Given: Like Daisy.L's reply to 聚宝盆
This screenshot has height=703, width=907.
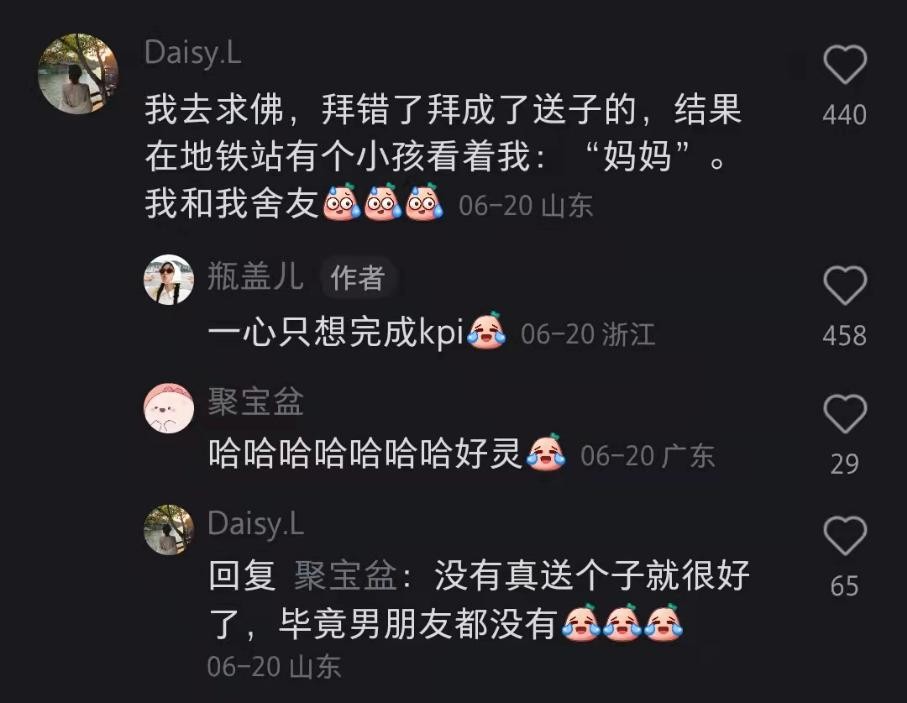Looking at the screenshot, I should click(844, 536).
